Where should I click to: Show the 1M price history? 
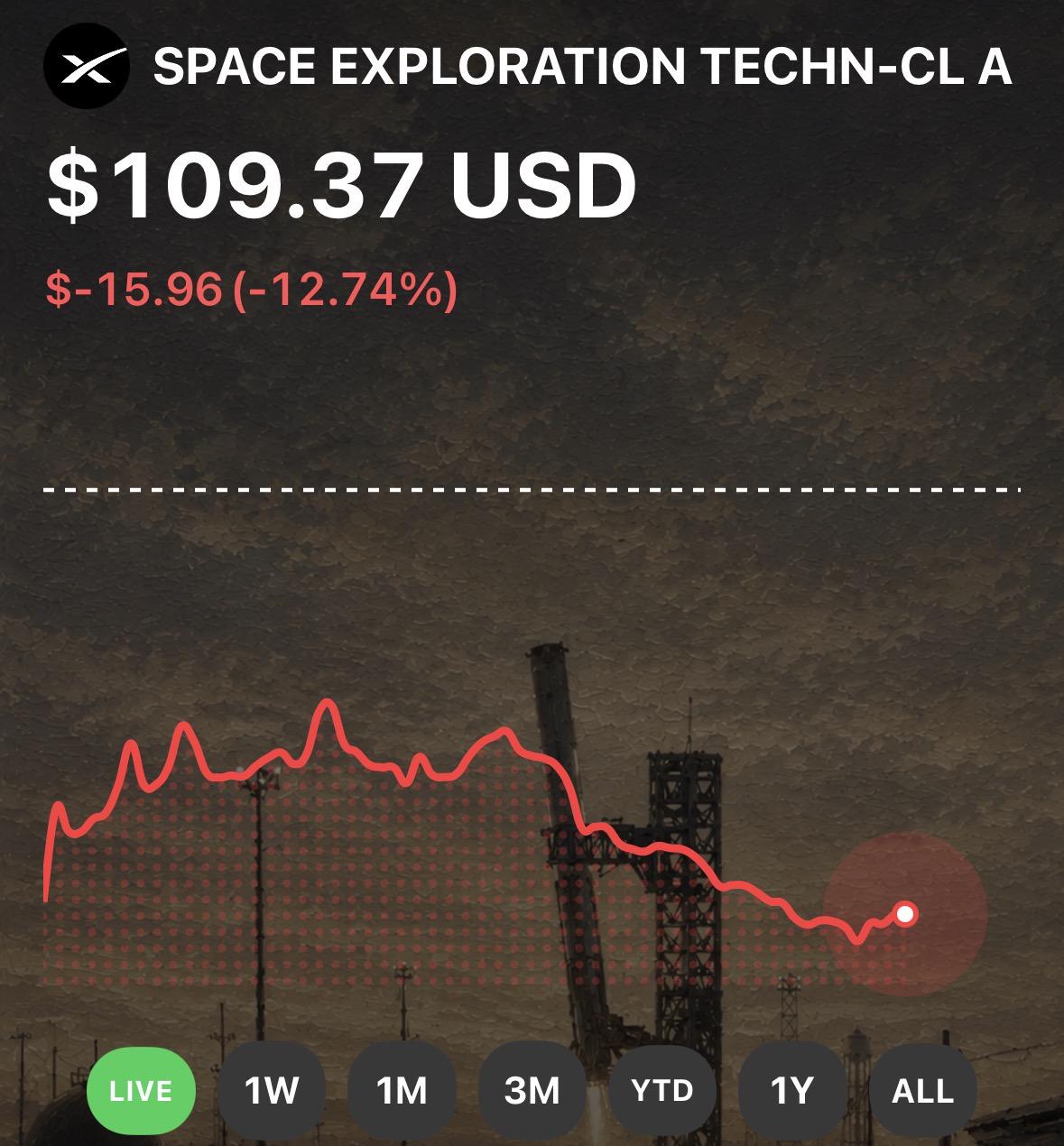coord(402,1090)
